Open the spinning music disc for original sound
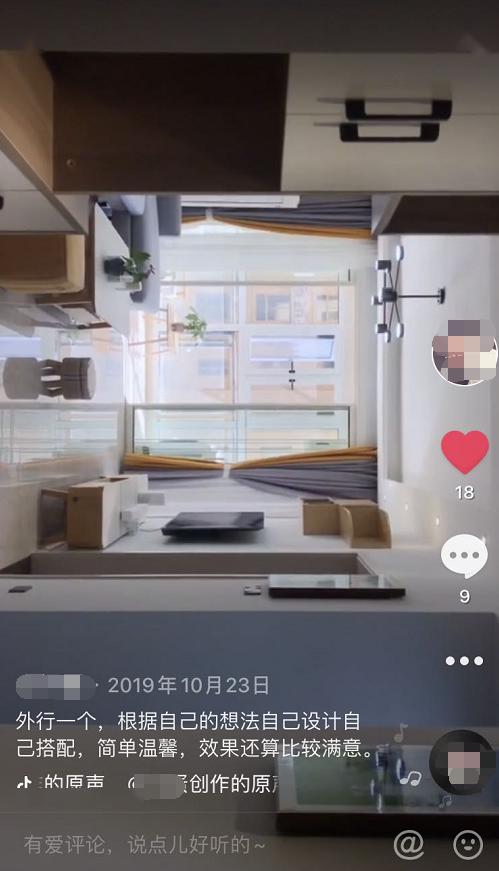The image size is (499, 871). point(463,763)
